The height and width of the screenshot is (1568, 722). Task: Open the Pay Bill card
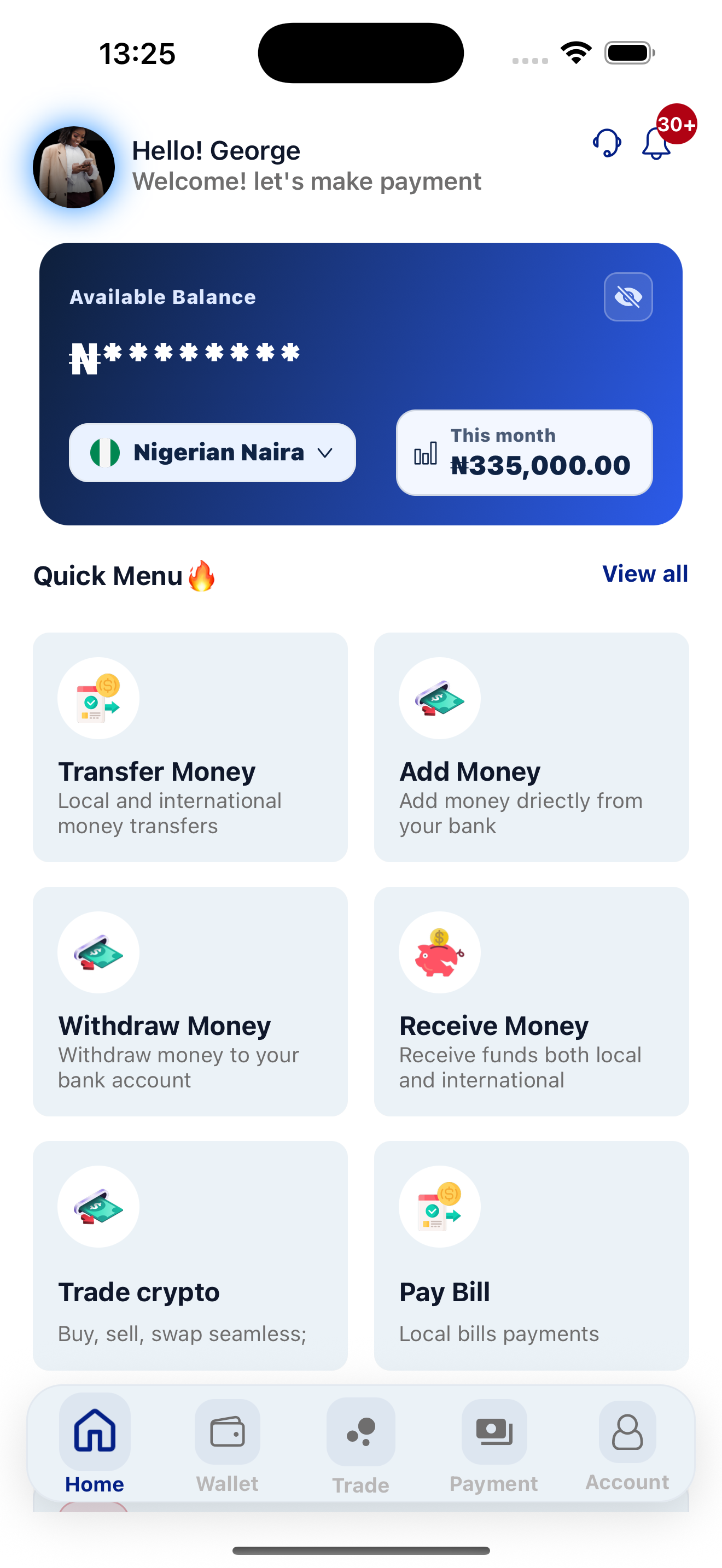coord(531,1255)
